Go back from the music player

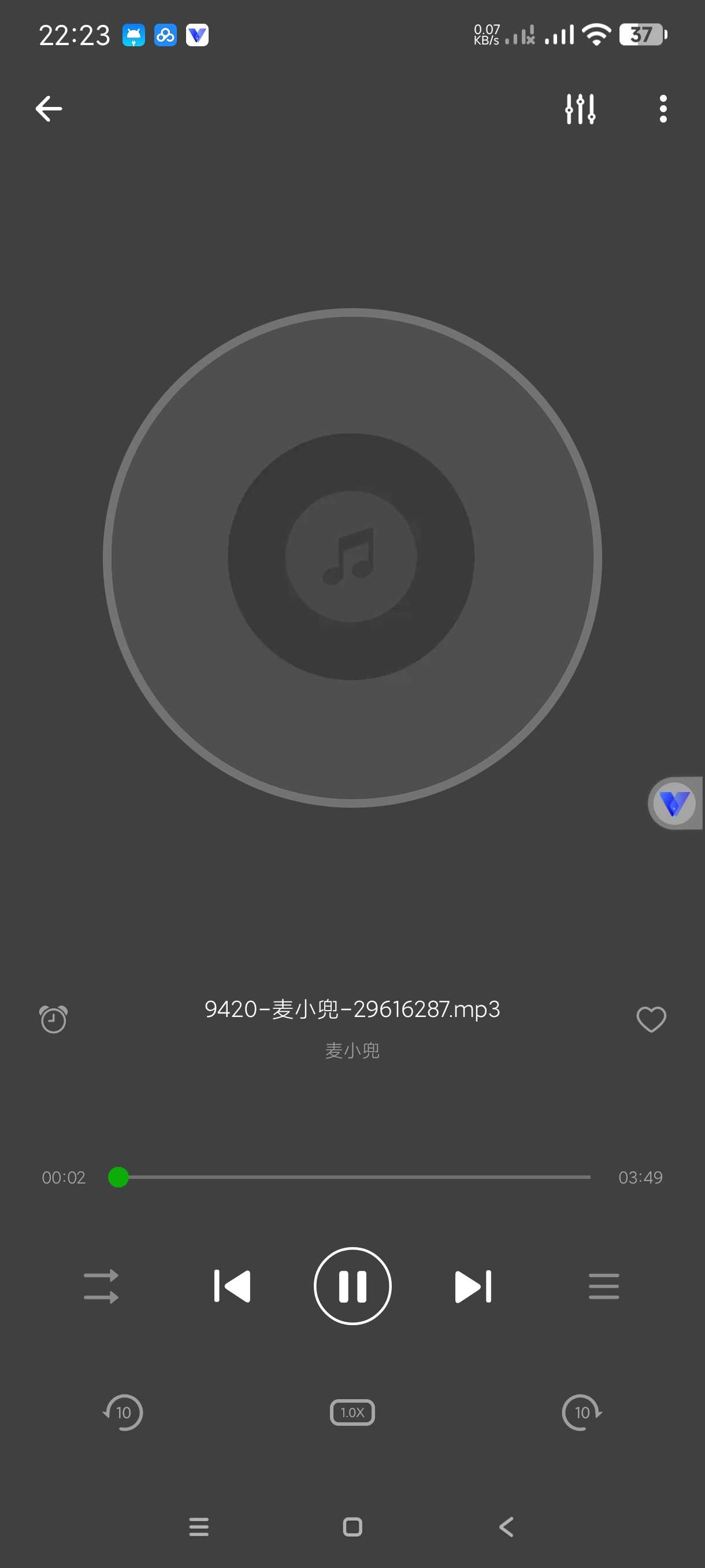coord(49,109)
